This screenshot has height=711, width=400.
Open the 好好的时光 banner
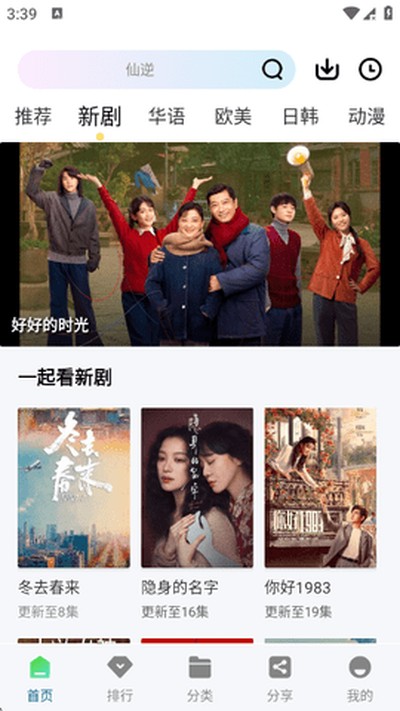click(200, 244)
